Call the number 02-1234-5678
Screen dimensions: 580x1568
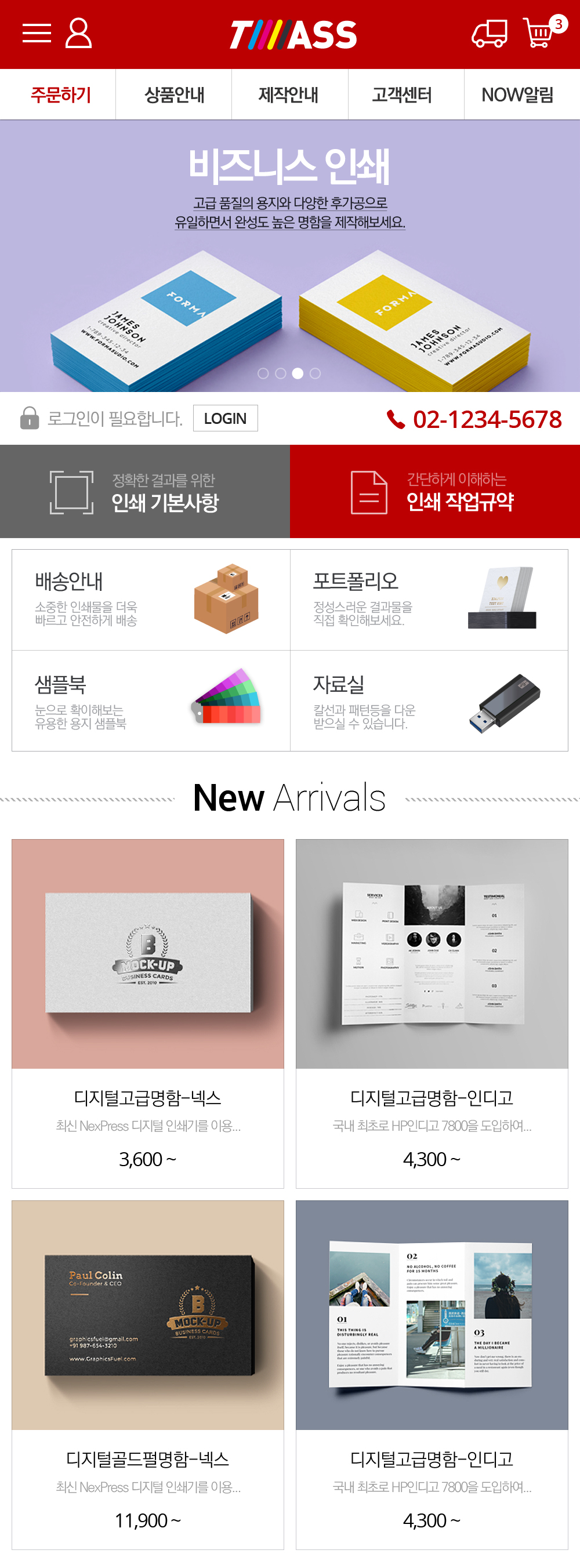474,419
